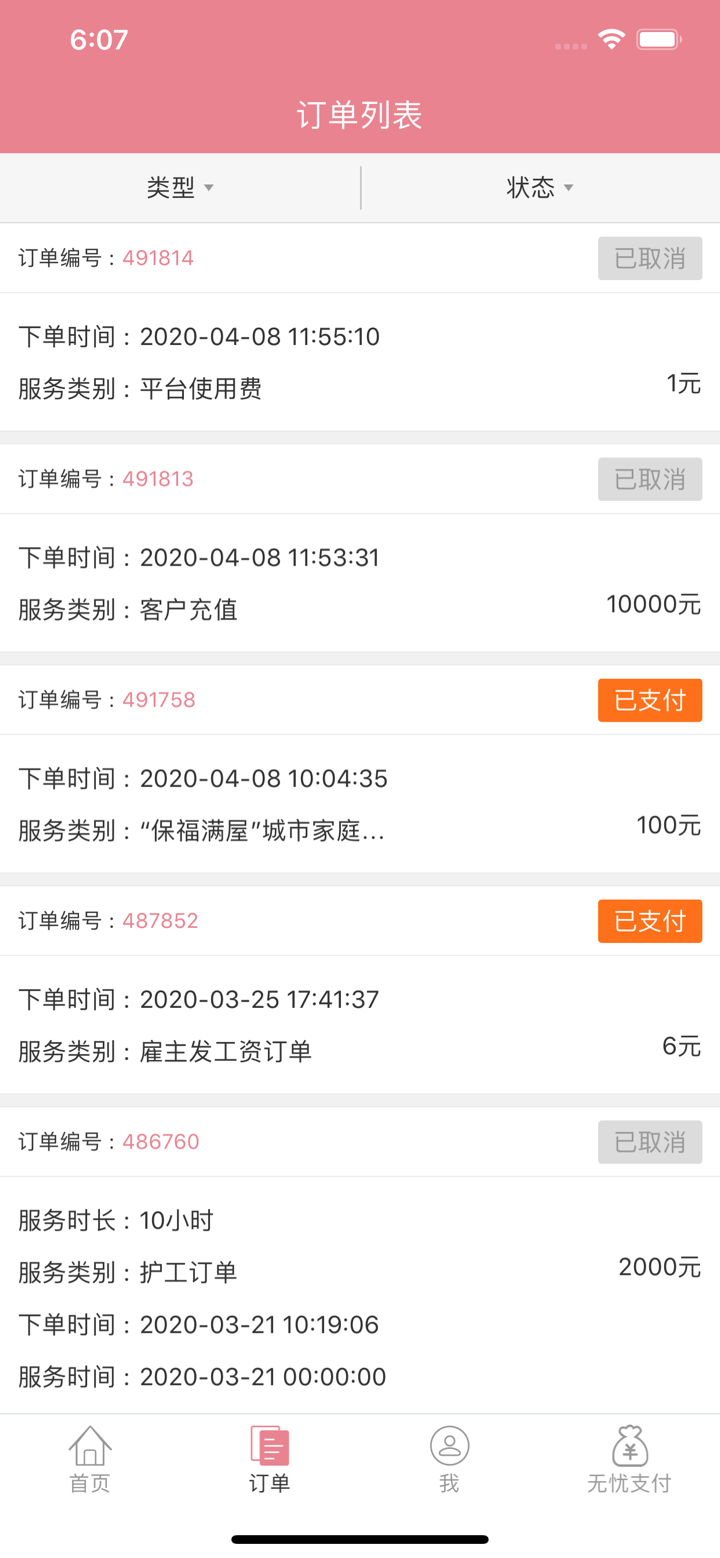Open the 状态 status filter dropdown
The height and width of the screenshot is (1558, 720).
540,187
